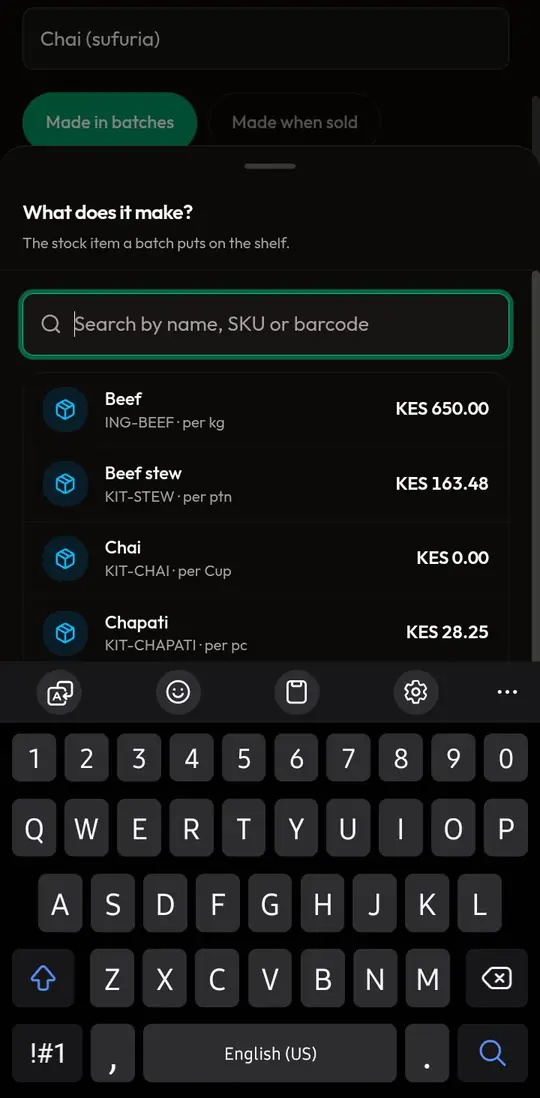Image resolution: width=540 pixels, height=1098 pixels.
Task: Open the keyboard clipboard
Action: pos(297,693)
